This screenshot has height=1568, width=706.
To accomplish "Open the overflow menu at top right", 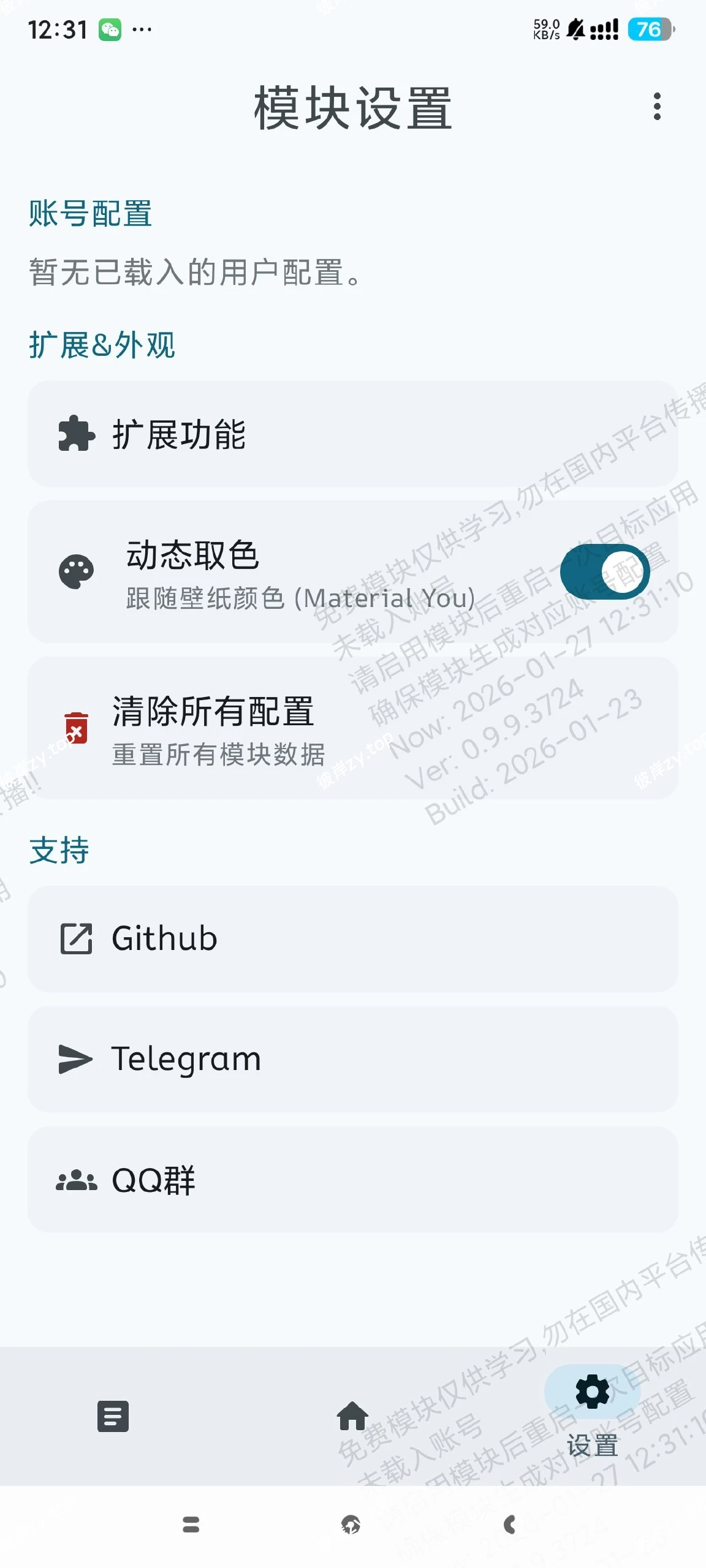I will click(657, 107).
